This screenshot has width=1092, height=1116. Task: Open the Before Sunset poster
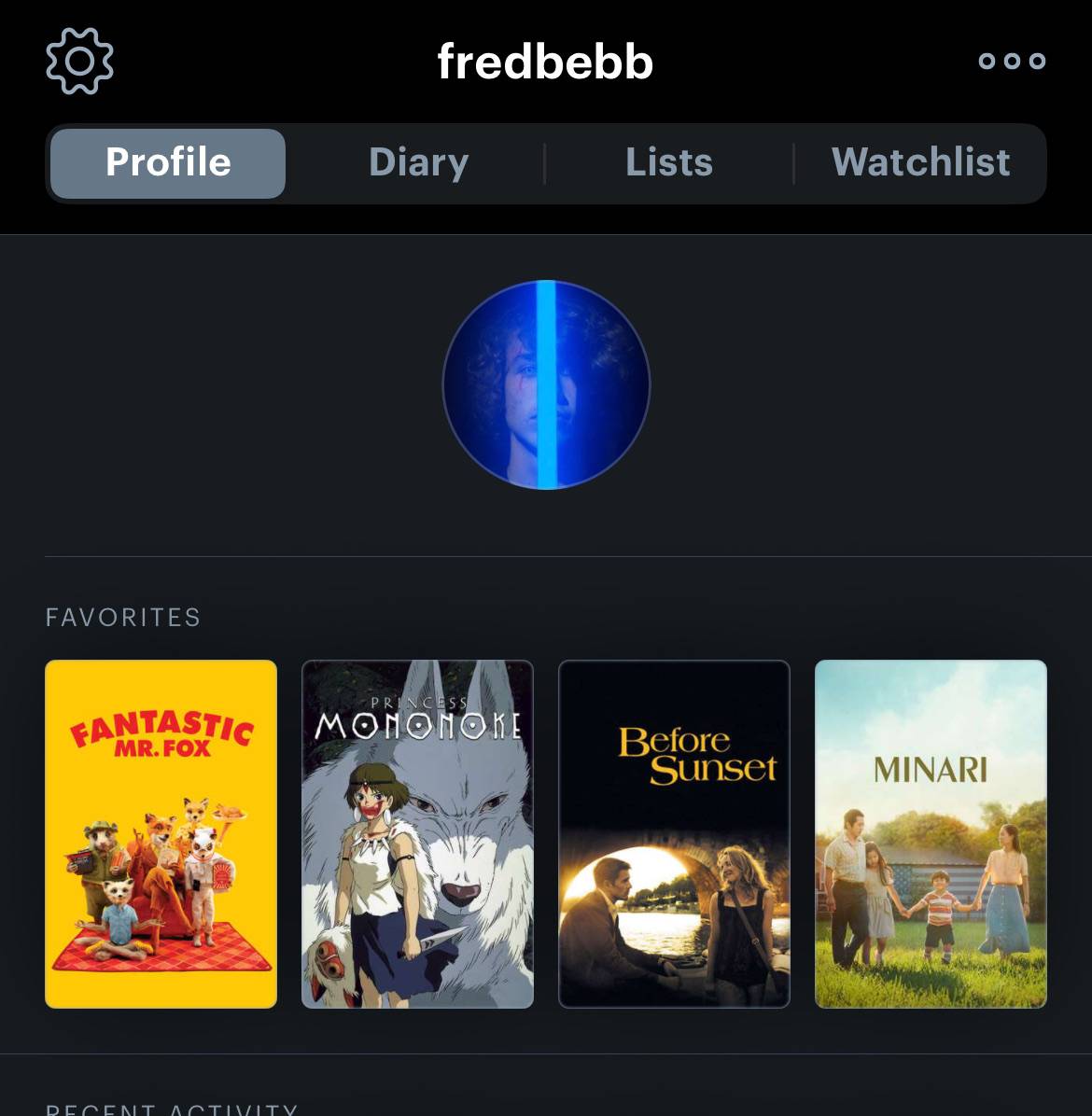674,833
